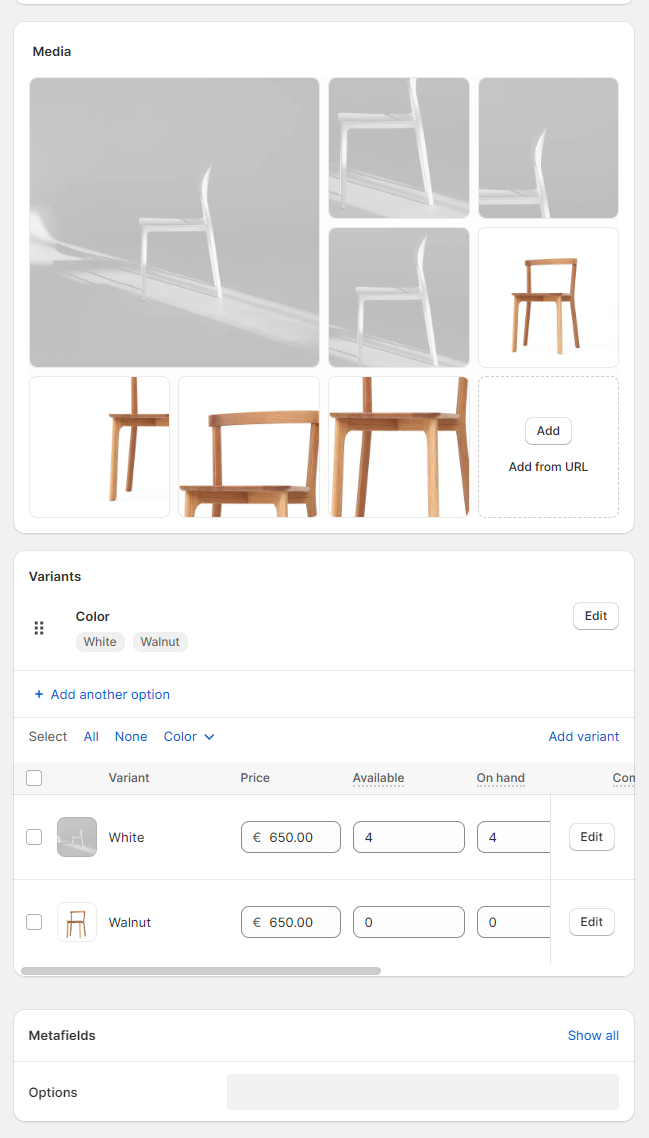Open the large main media image
The image size is (649, 1138).
174,222
